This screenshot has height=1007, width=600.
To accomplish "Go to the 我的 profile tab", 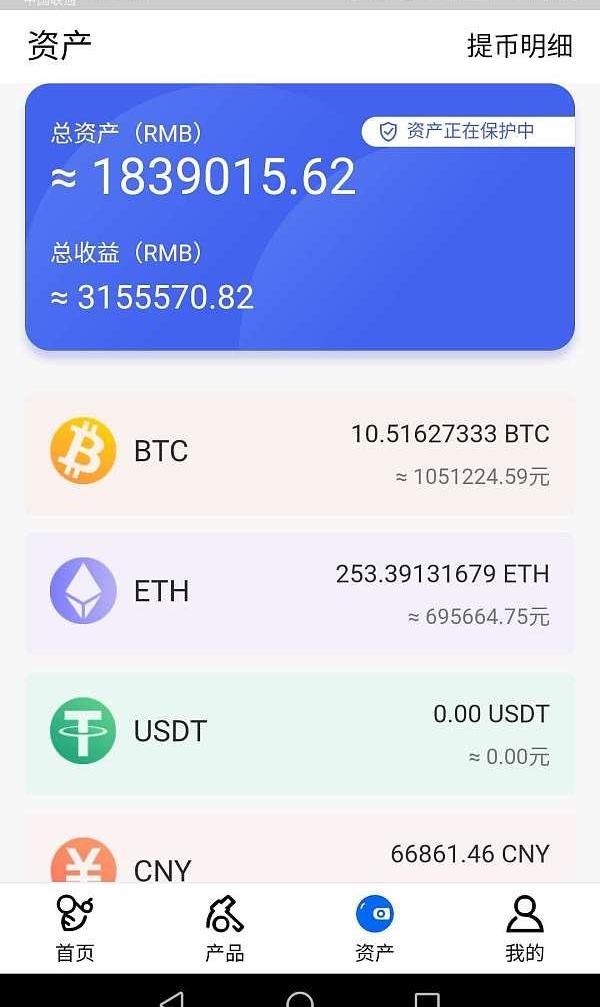I will [524, 928].
